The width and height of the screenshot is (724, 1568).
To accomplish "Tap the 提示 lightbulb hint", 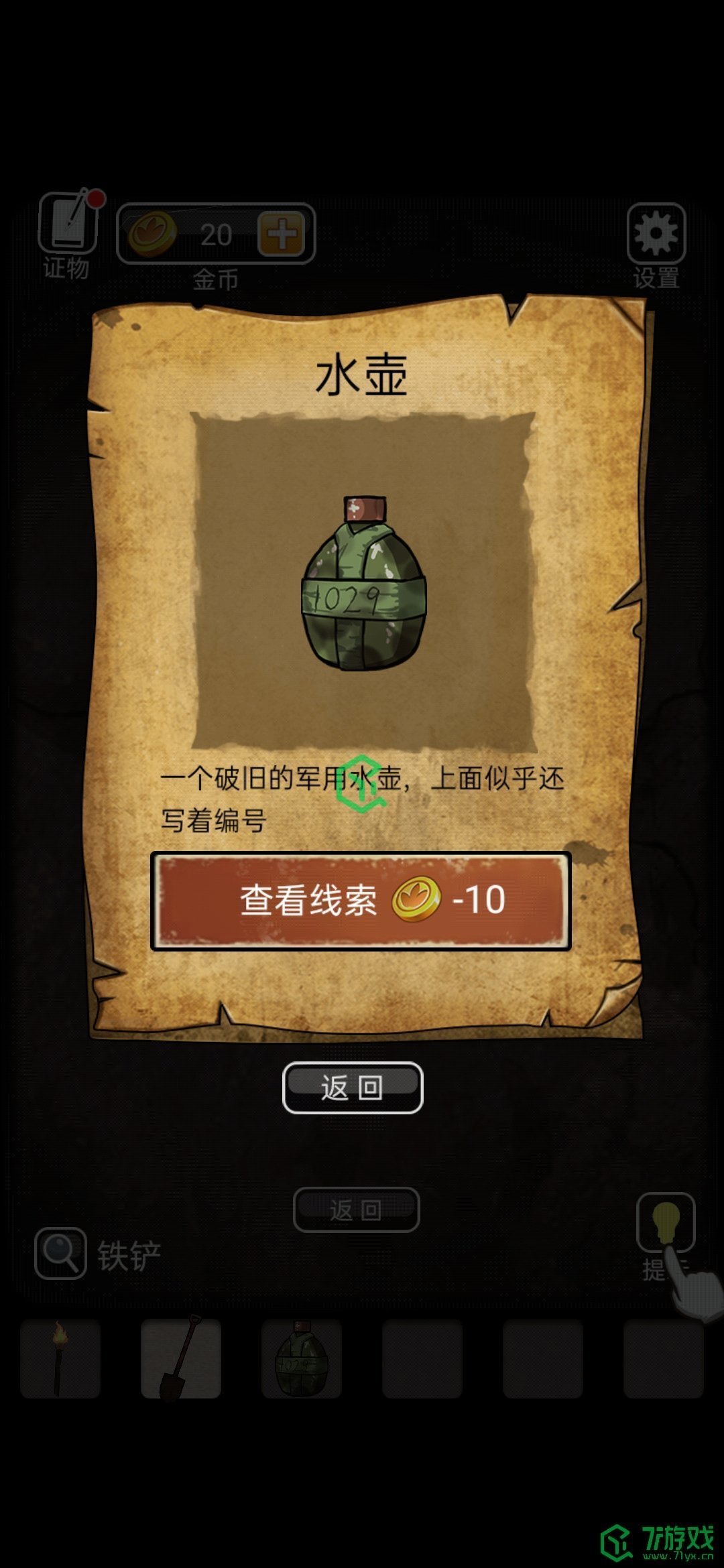I will tap(665, 1222).
